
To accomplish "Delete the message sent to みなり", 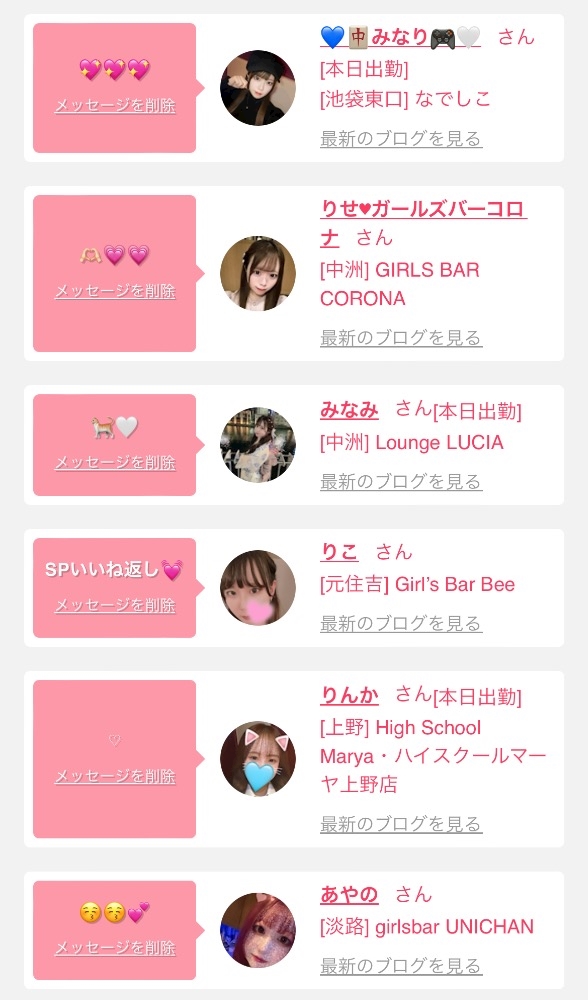I will (115, 105).
